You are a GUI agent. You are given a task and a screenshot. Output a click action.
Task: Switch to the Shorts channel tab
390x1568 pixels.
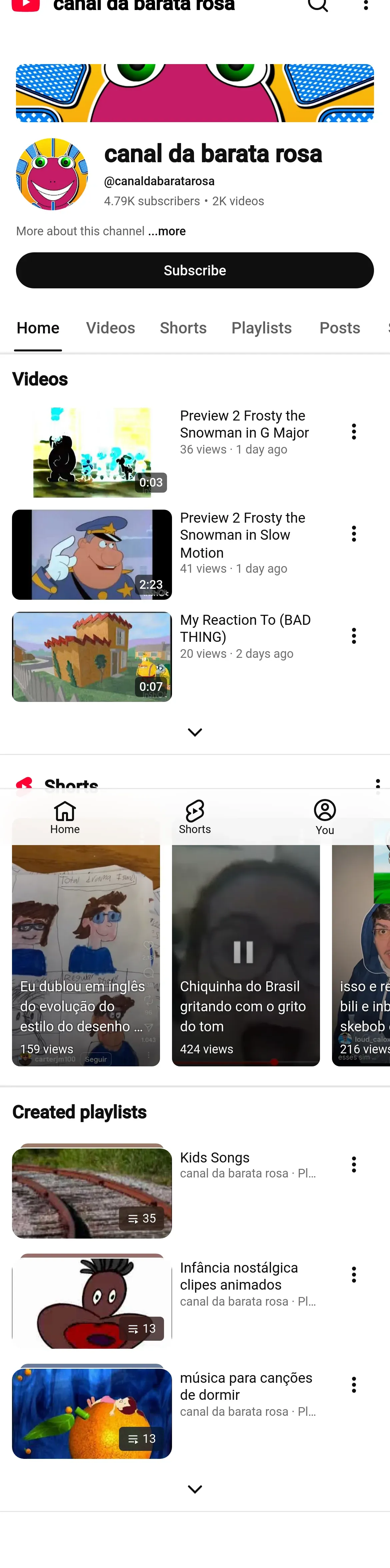click(183, 328)
